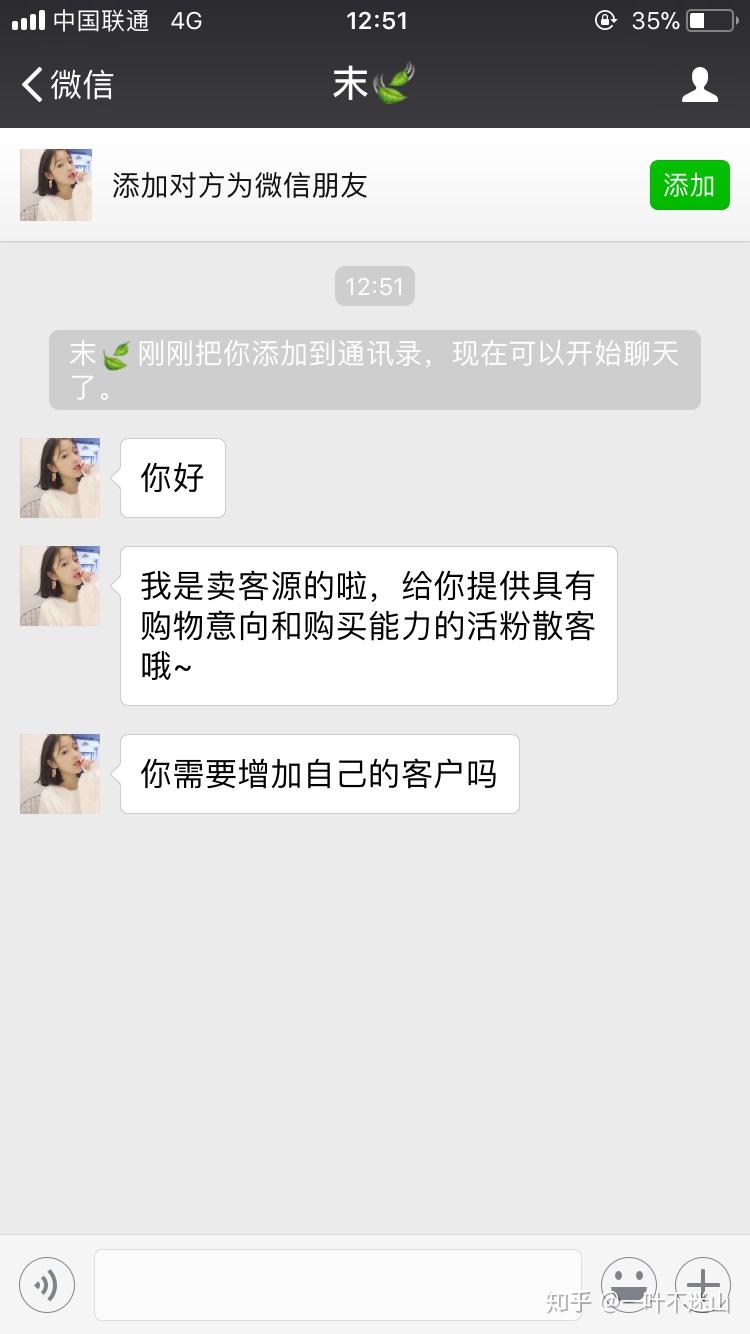The height and width of the screenshot is (1334, 750).
Task: Open the contact profile icon
Action: (700, 85)
